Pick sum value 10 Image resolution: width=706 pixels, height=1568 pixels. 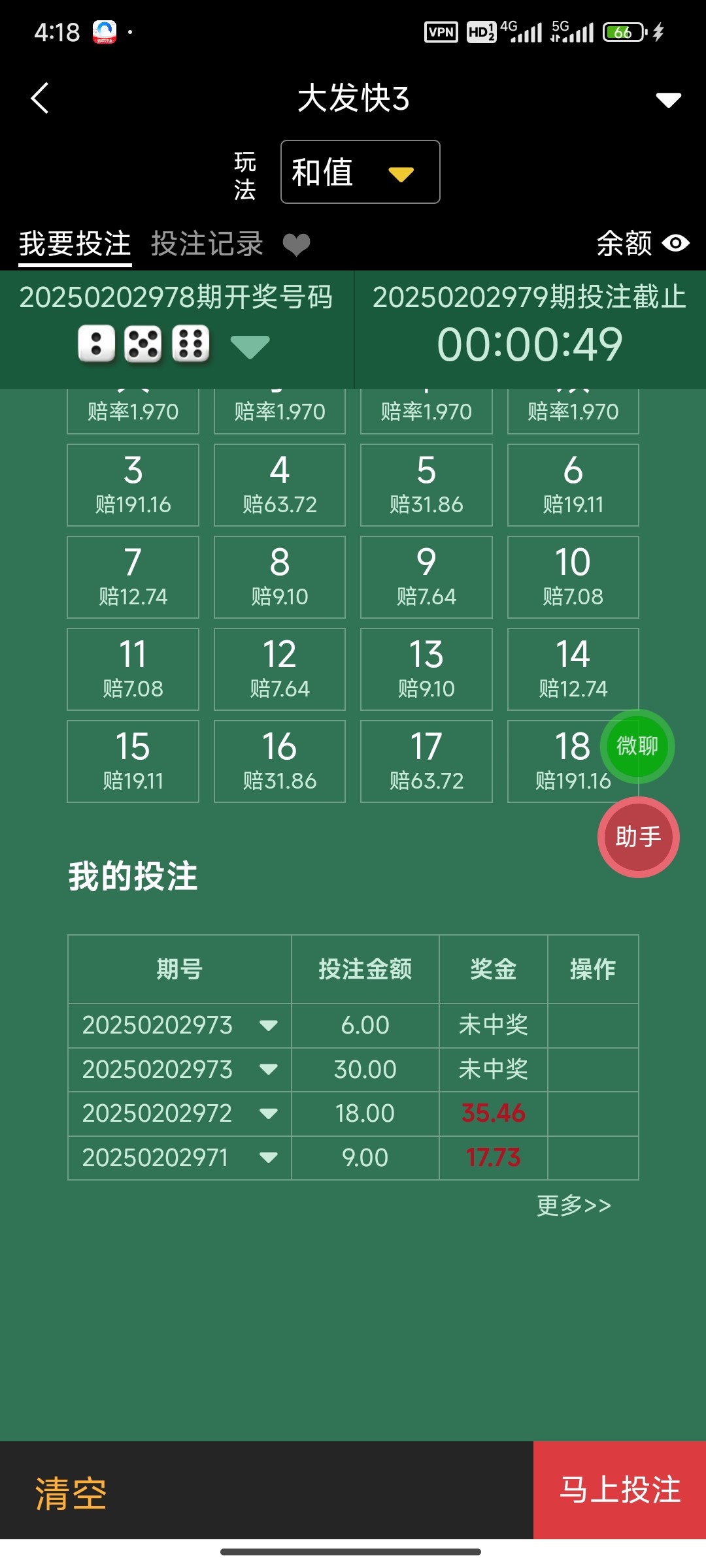tap(573, 577)
